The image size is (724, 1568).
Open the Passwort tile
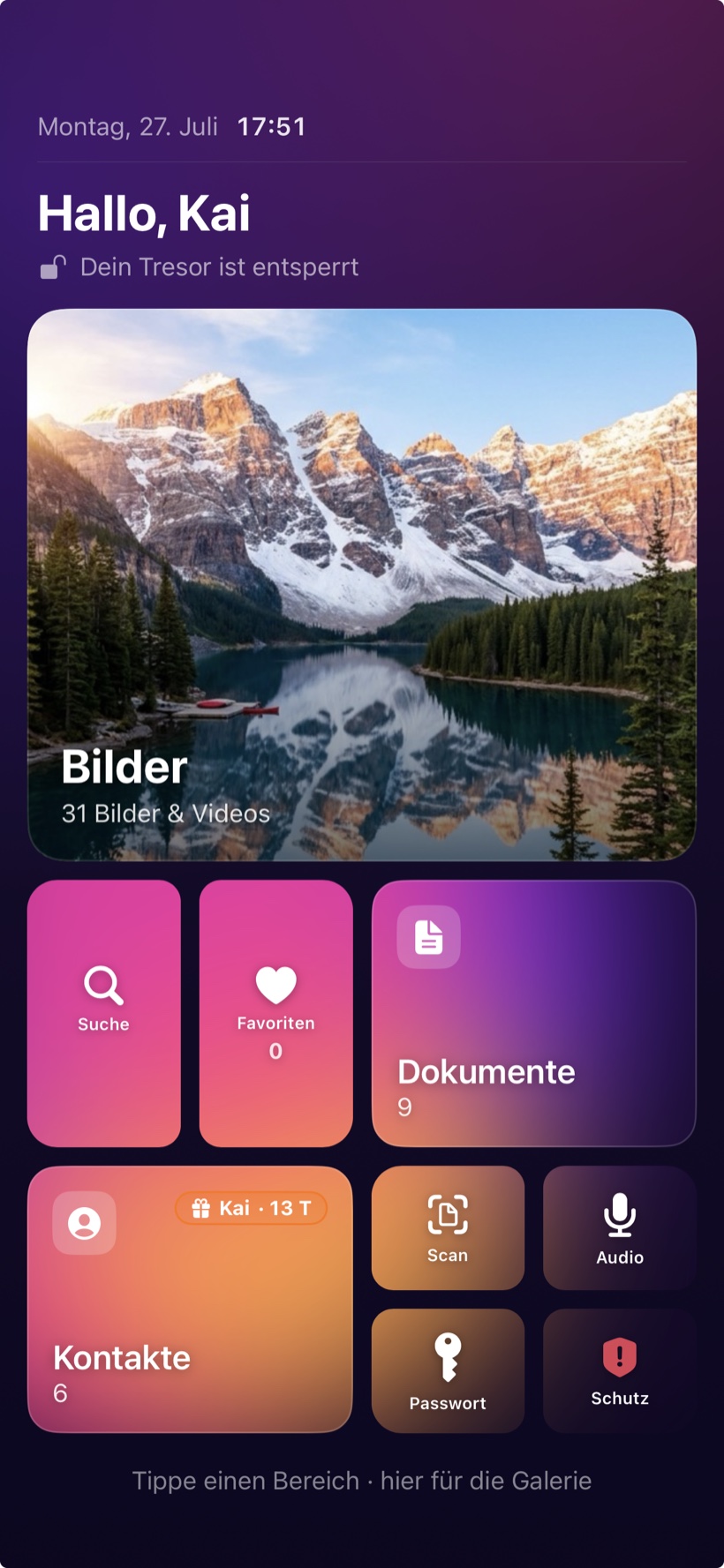[448, 1370]
